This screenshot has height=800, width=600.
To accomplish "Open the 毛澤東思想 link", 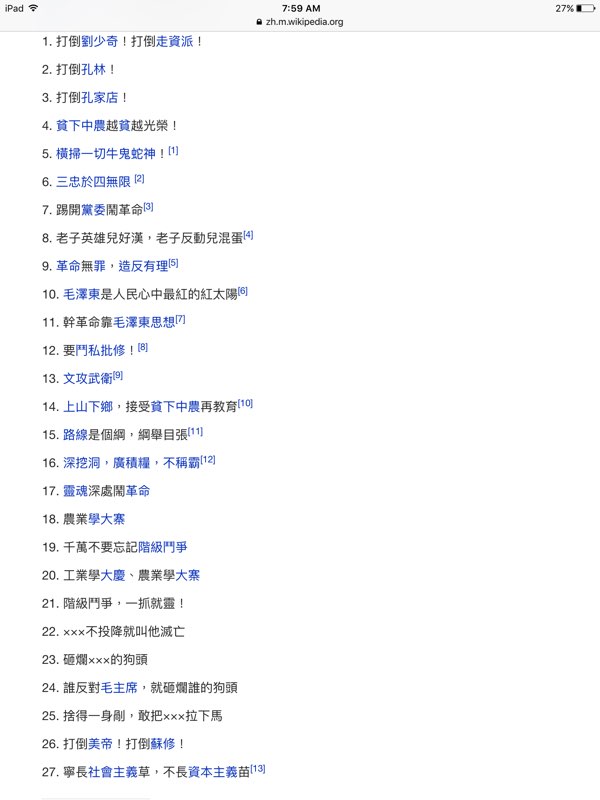I will pyautogui.click(x=144, y=322).
